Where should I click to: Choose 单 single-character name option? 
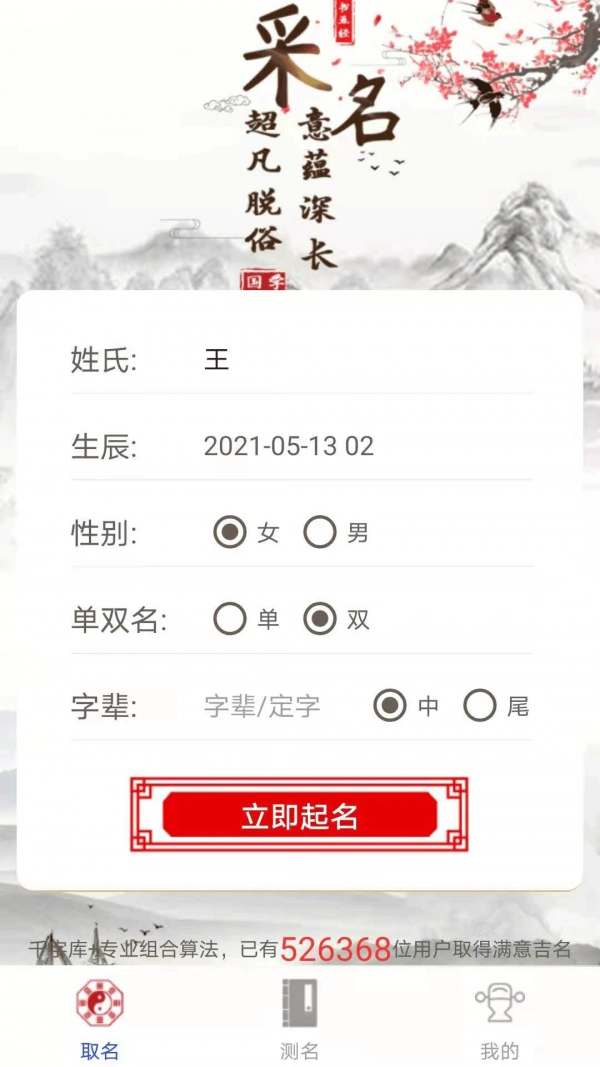[x=231, y=620]
